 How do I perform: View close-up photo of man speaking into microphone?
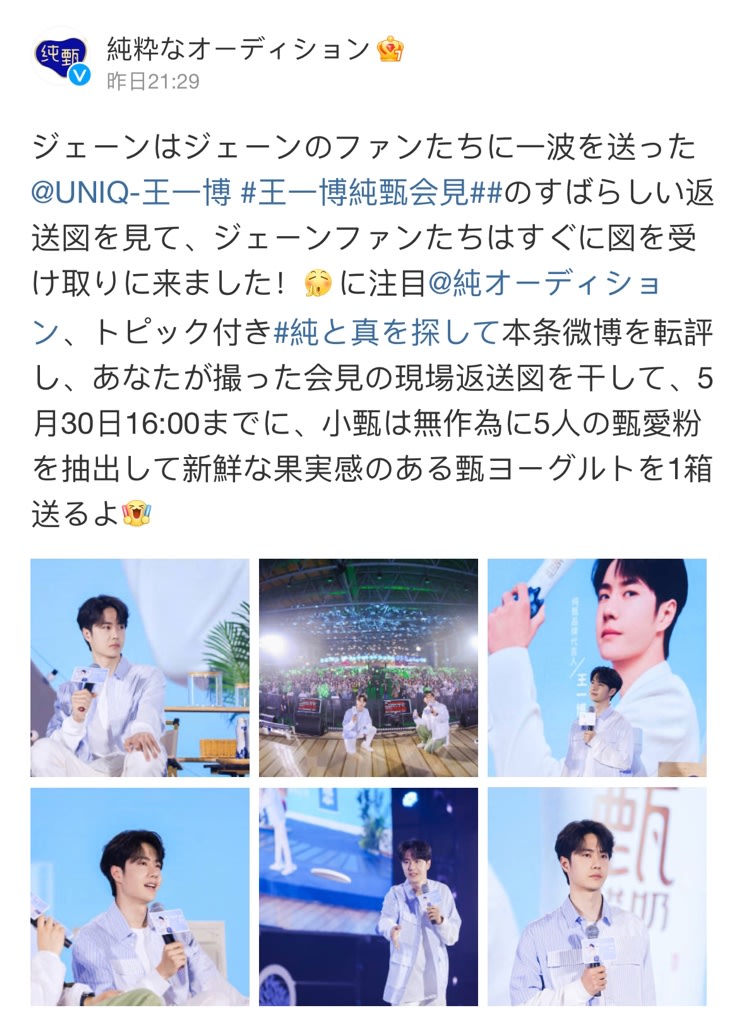point(139,896)
